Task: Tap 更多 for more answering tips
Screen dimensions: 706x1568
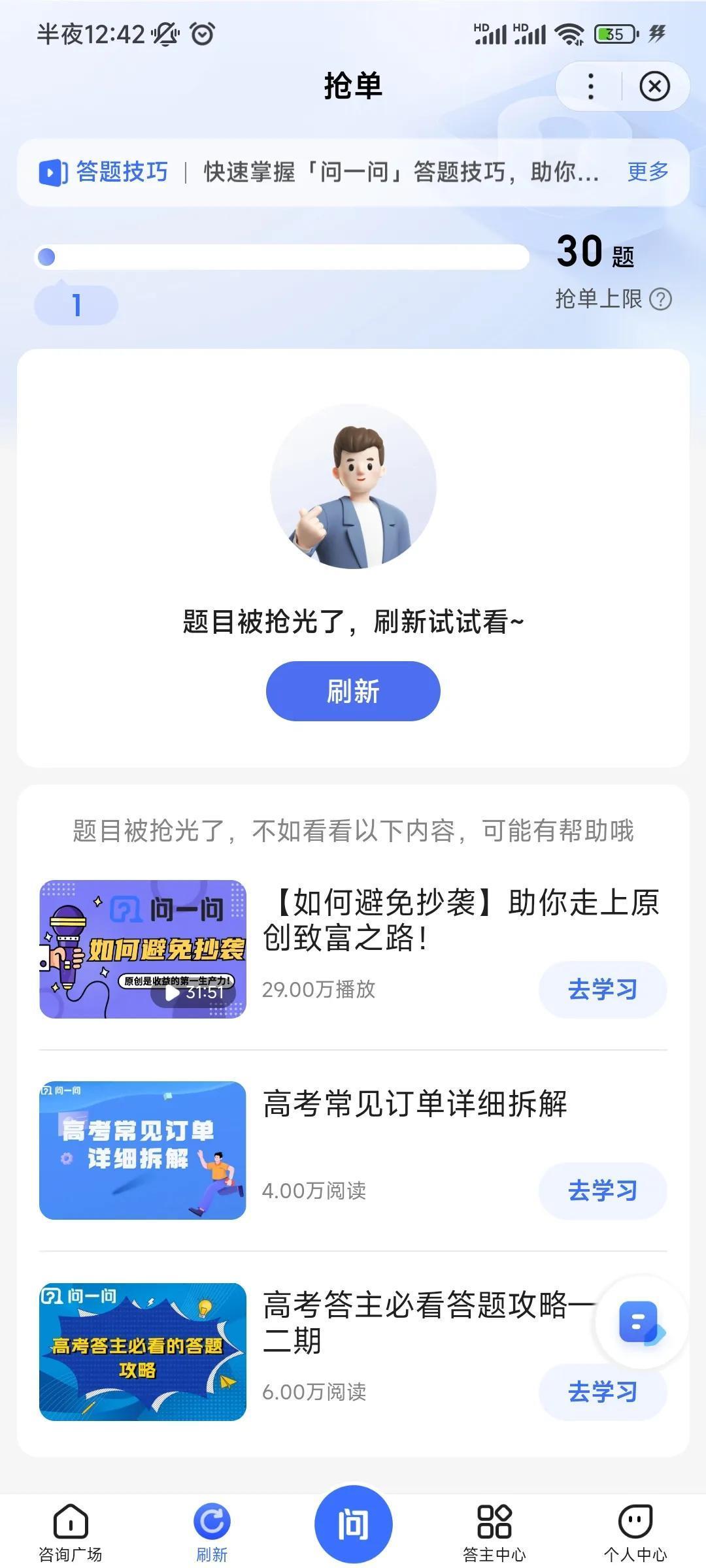Action: point(648,172)
